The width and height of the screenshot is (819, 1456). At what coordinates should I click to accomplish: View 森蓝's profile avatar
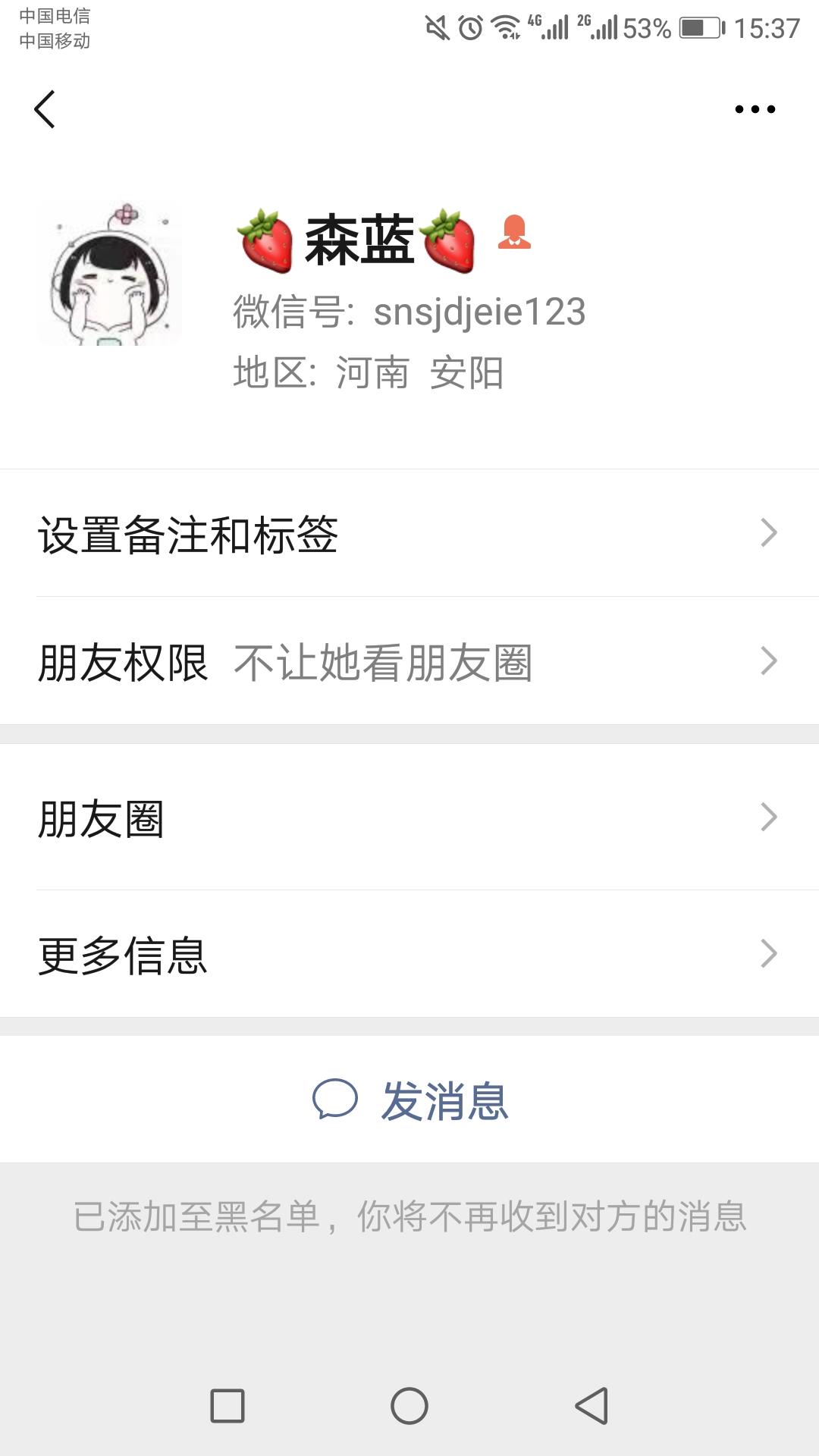coord(110,275)
